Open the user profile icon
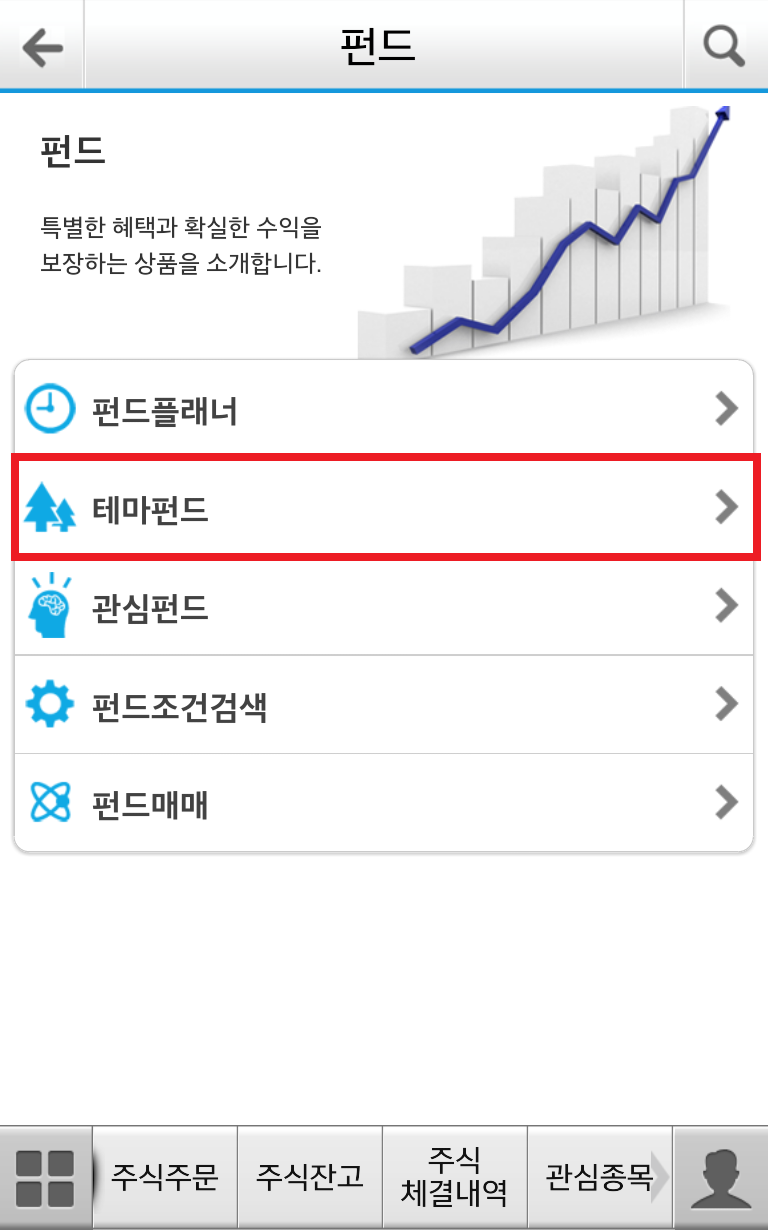Image resolution: width=768 pixels, height=1230 pixels. [721, 1178]
